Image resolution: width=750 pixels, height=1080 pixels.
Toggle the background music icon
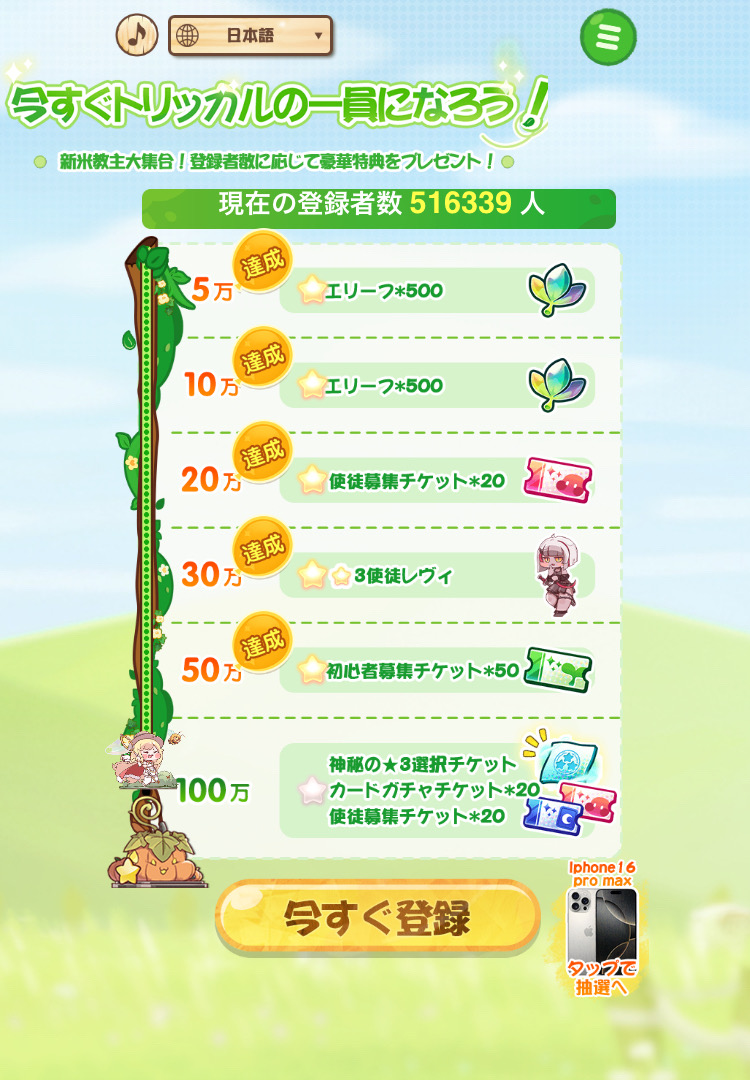[x=138, y=36]
